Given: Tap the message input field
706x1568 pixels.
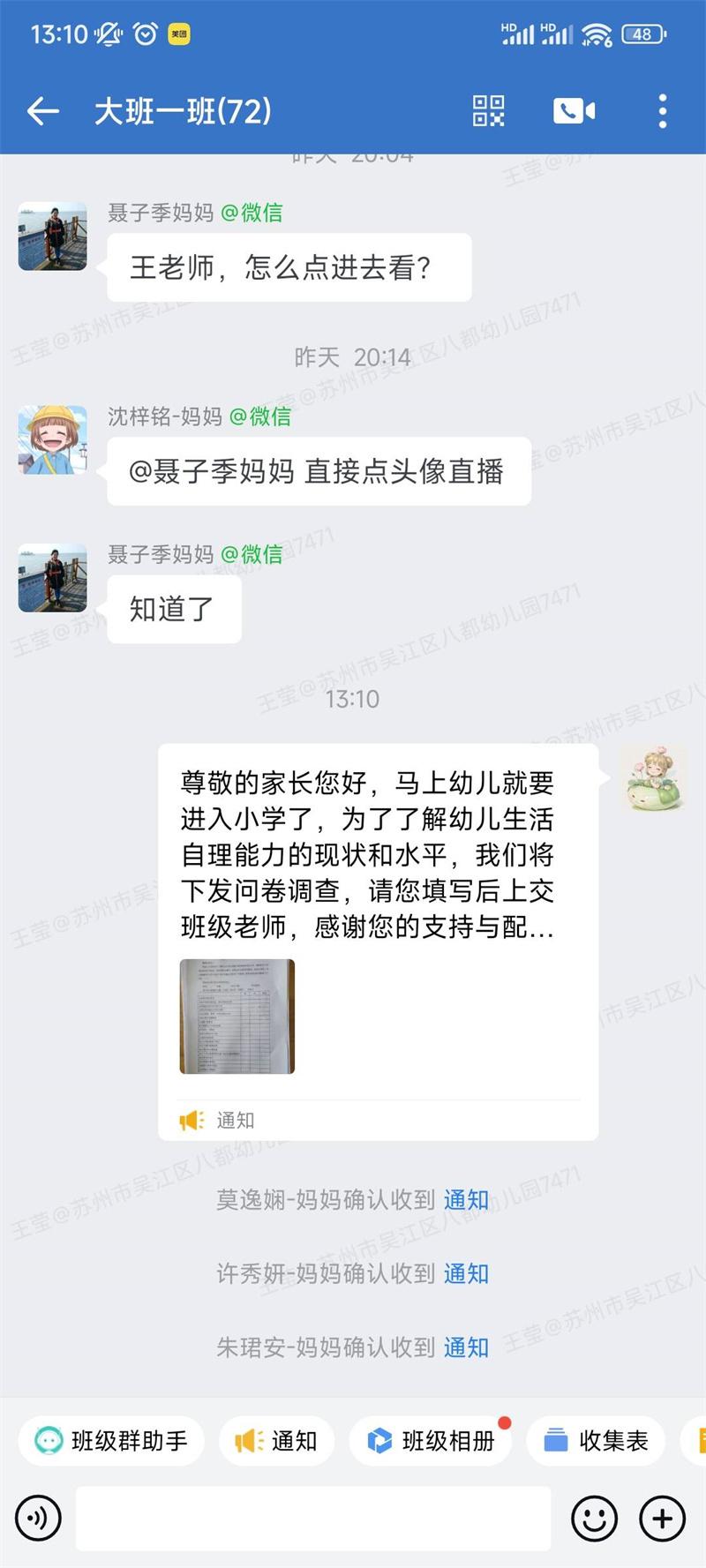Looking at the screenshot, I should pyautogui.click(x=314, y=1519).
